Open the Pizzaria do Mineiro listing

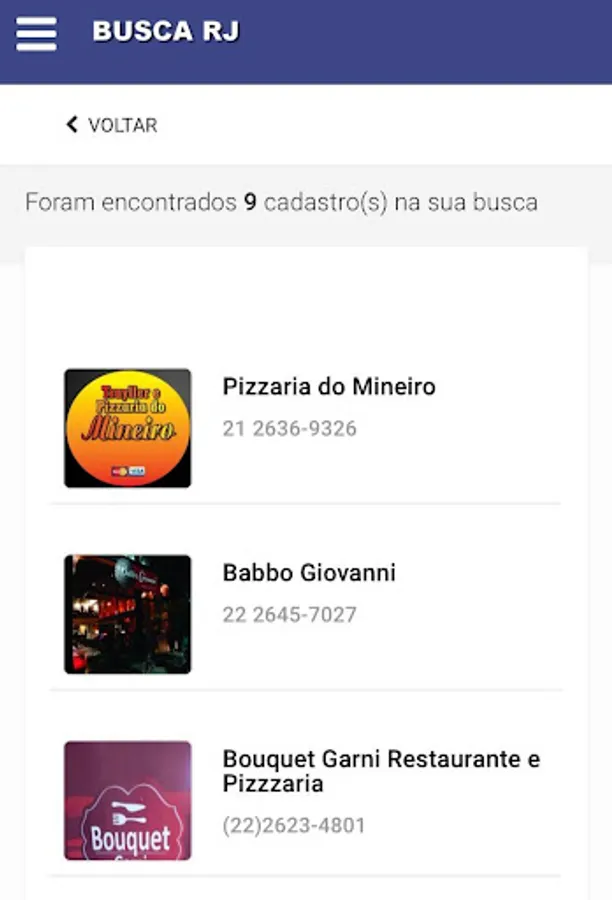pos(329,387)
